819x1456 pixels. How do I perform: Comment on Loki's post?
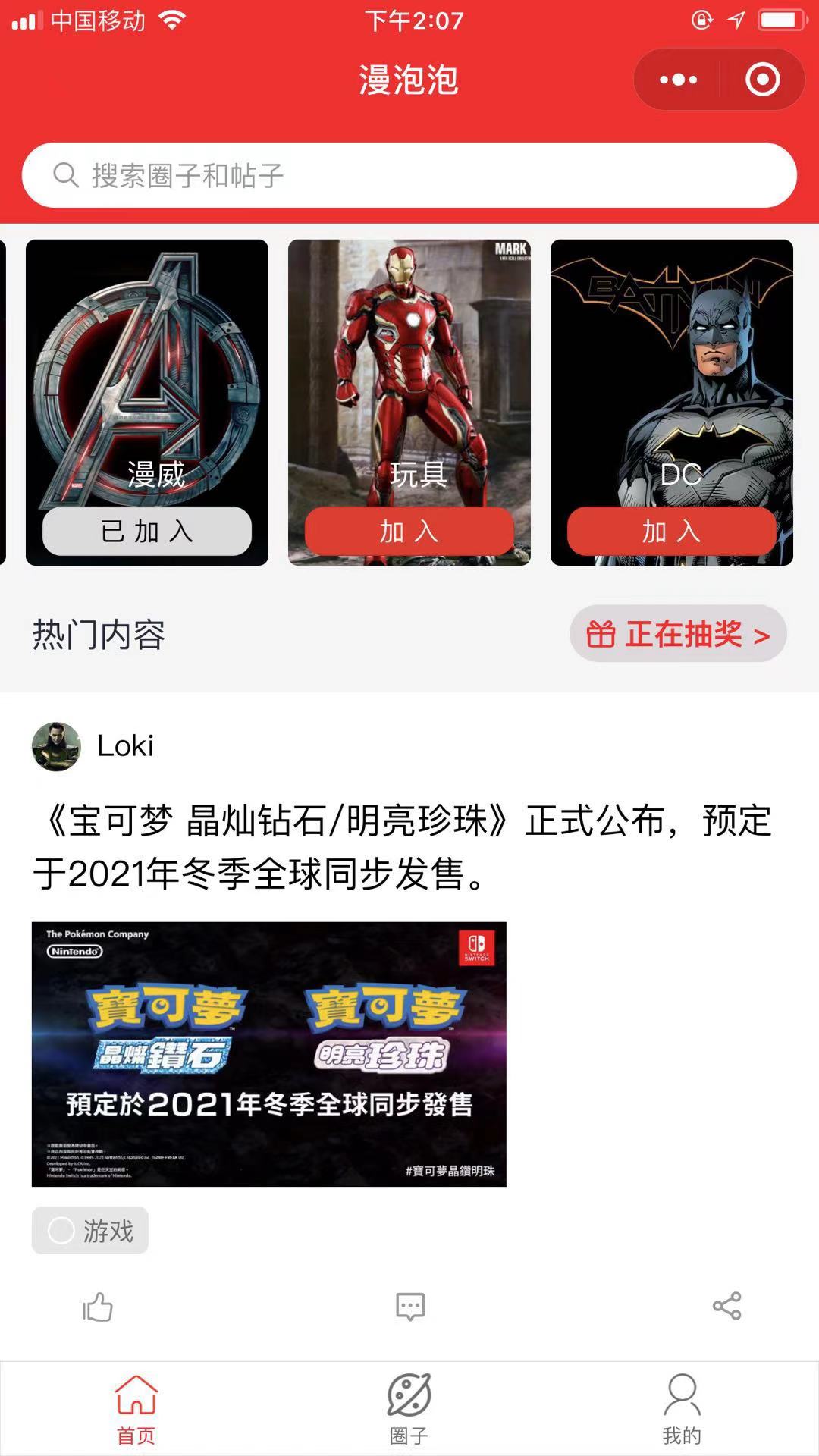pos(410,1307)
